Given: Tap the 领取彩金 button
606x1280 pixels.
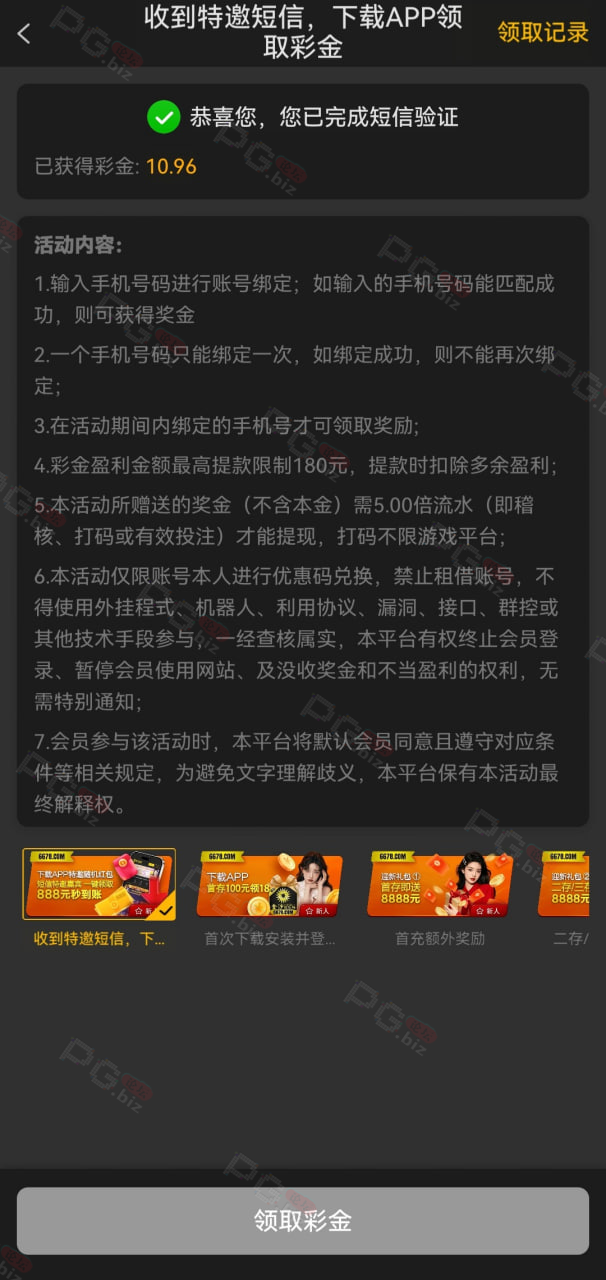Looking at the screenshot, I should pyautogui.click(x=302, y=1221).
